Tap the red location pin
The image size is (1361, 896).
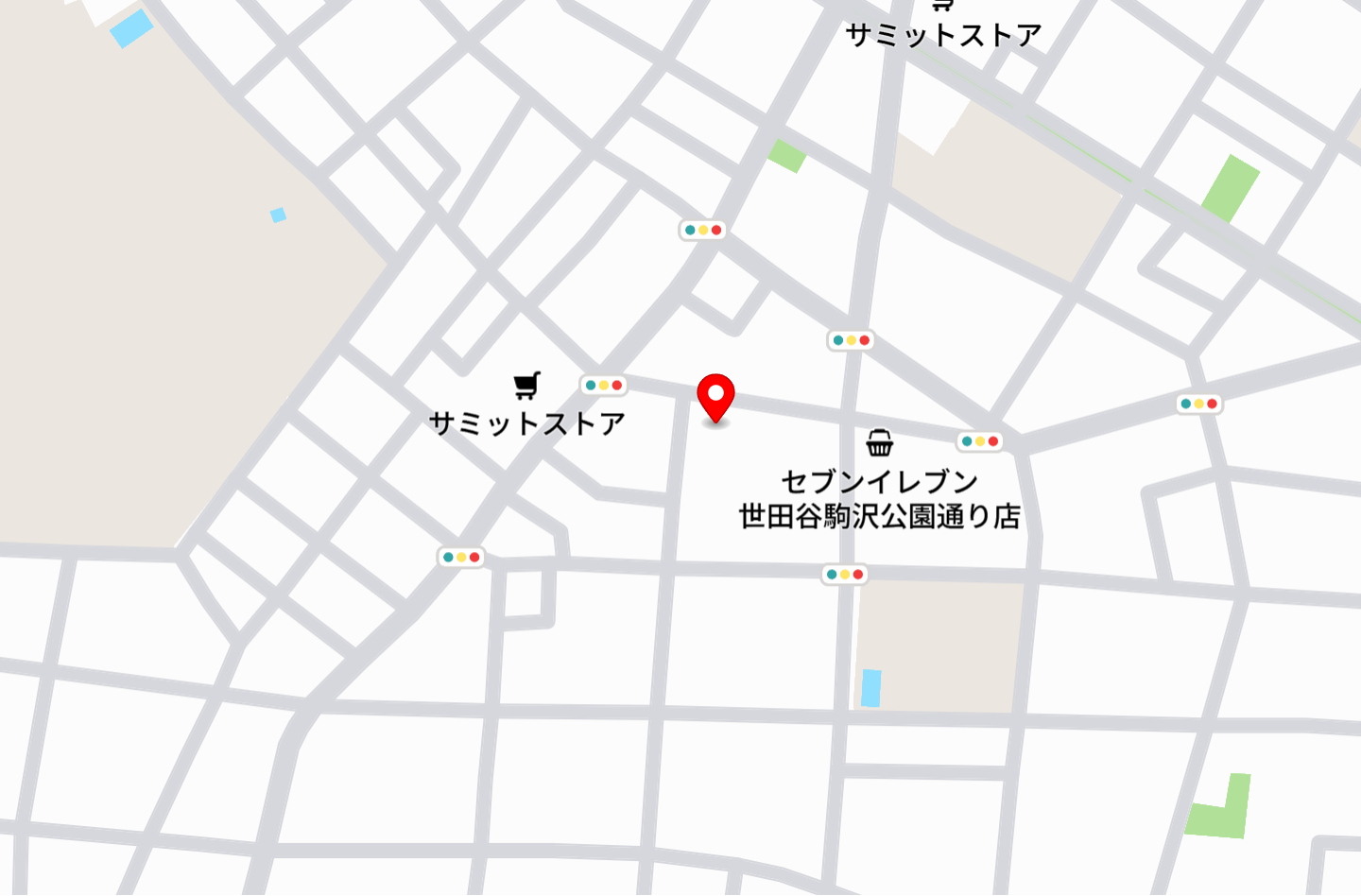click(x=715, y=397)
